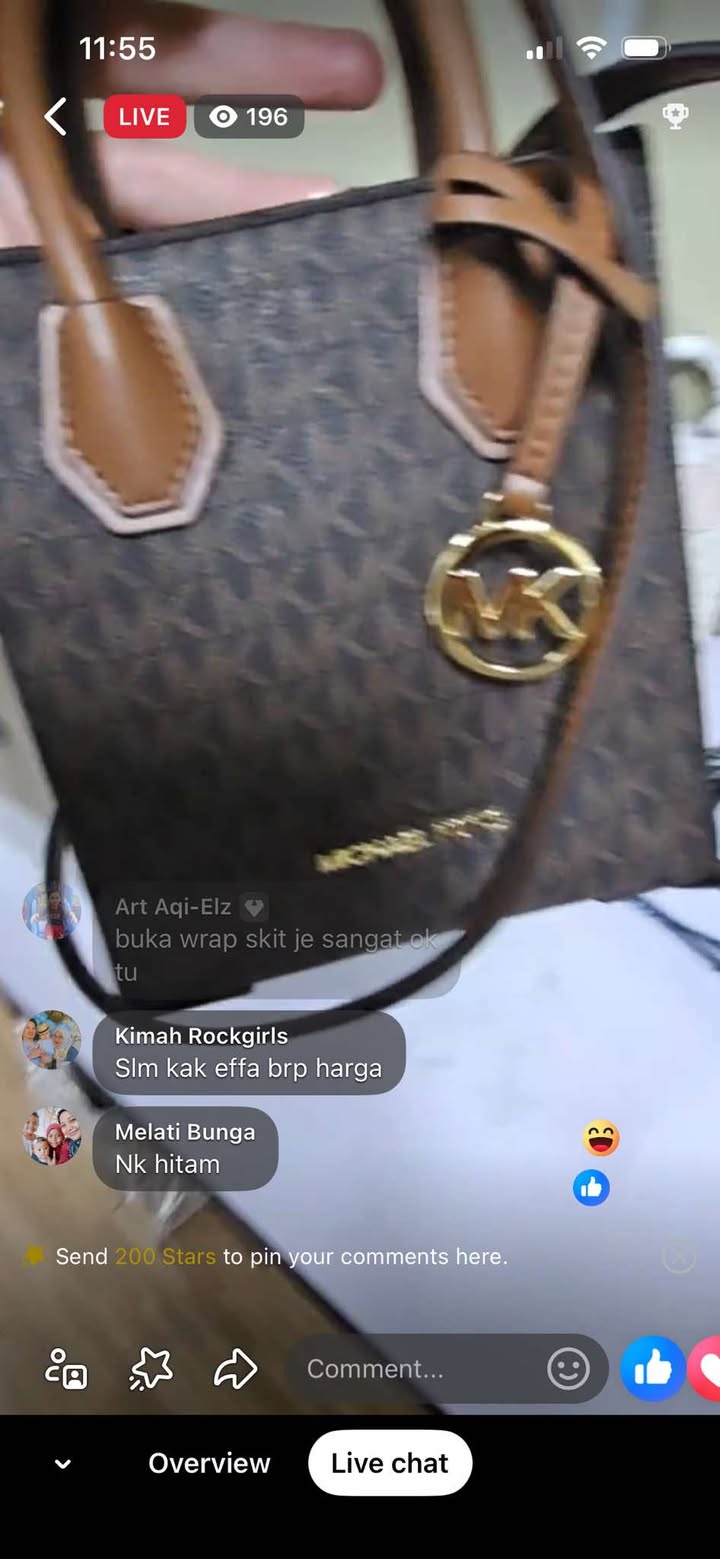Open the invite friends icon

click(66, 1369)
